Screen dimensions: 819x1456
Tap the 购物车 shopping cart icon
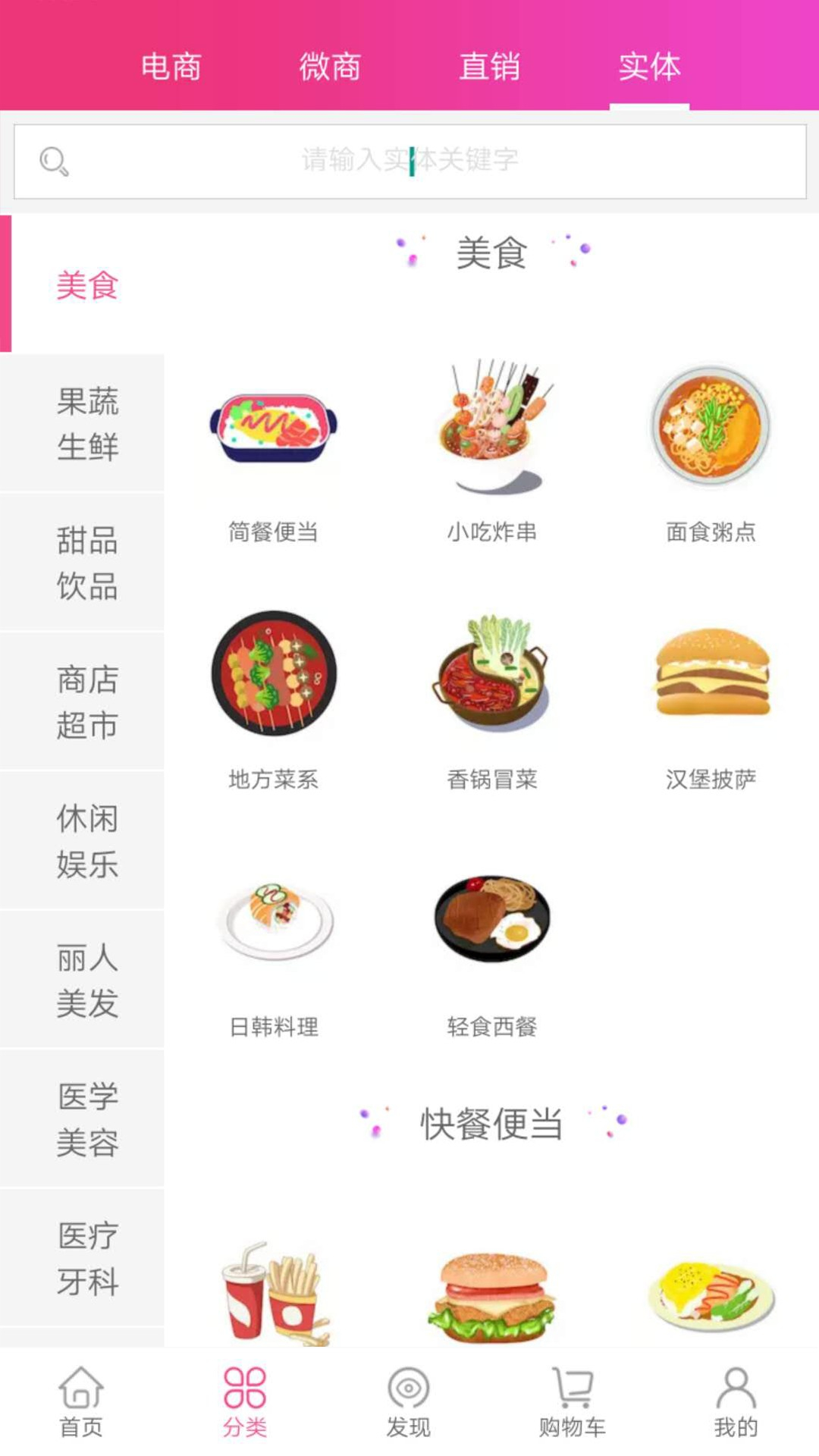point(573,1401)
